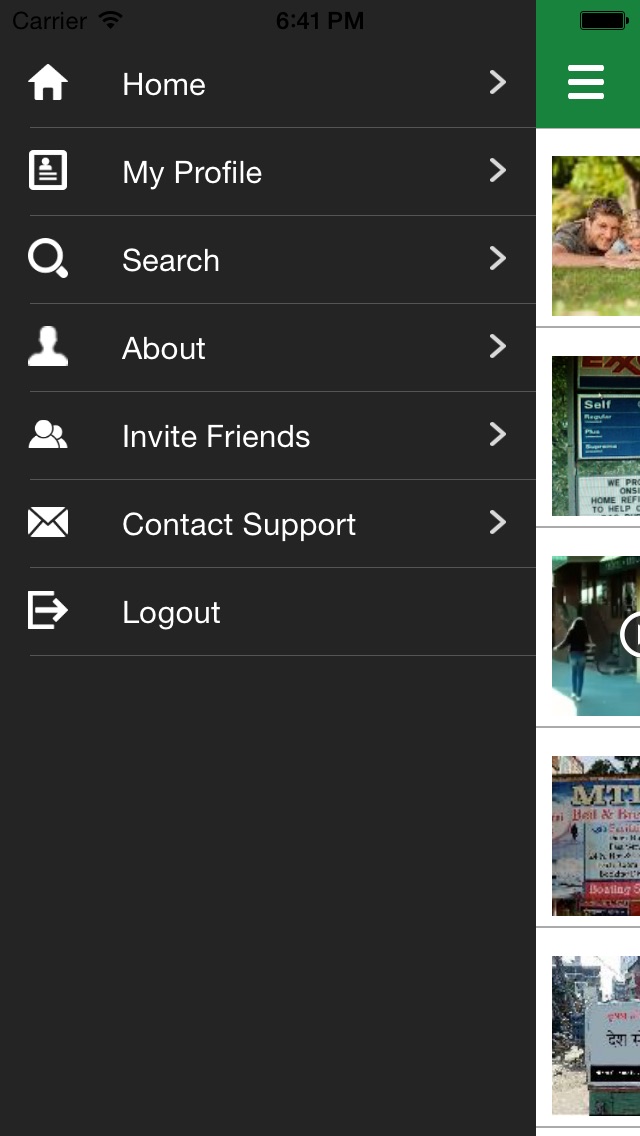
Task: Open the post with the man lying on grass
Action: (x=596, y=236)
